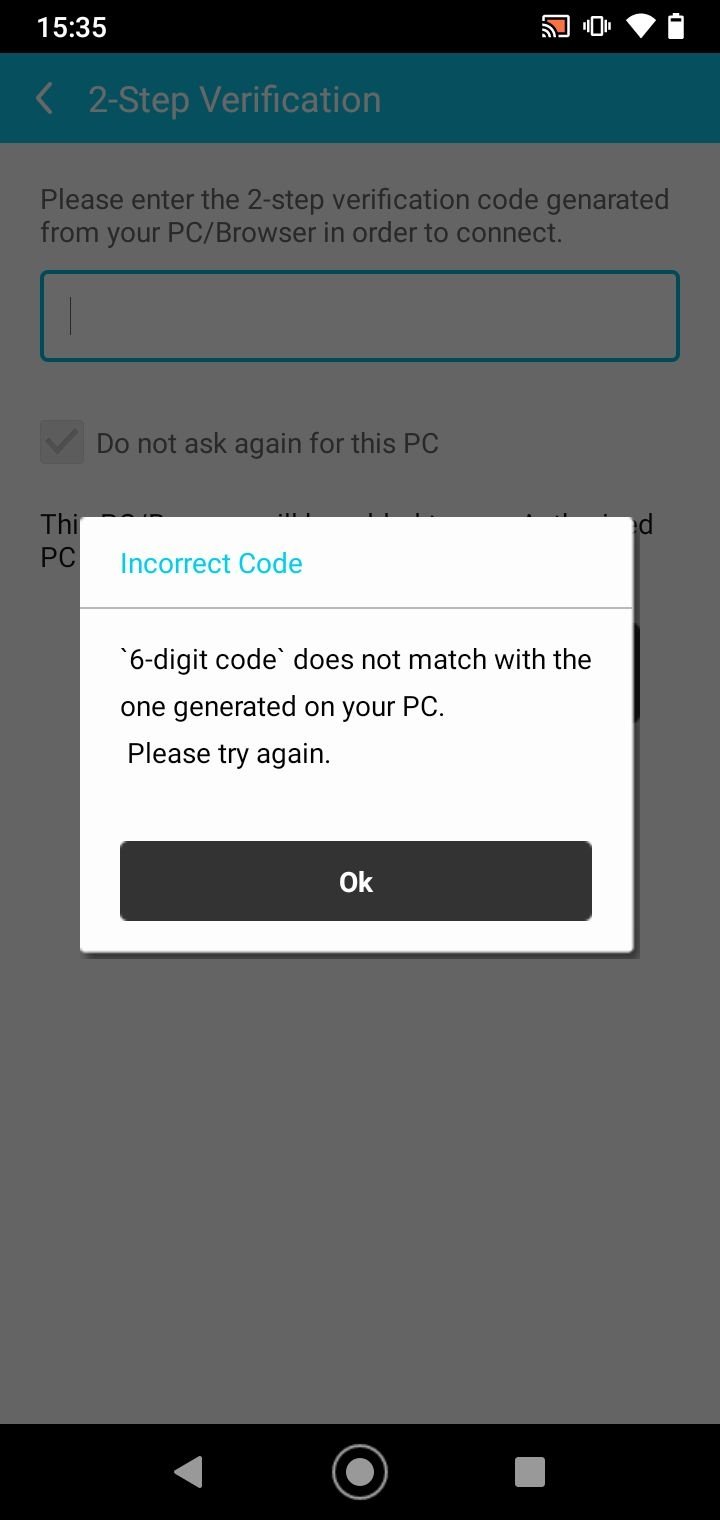Tap the system home button

point(359,1471)
